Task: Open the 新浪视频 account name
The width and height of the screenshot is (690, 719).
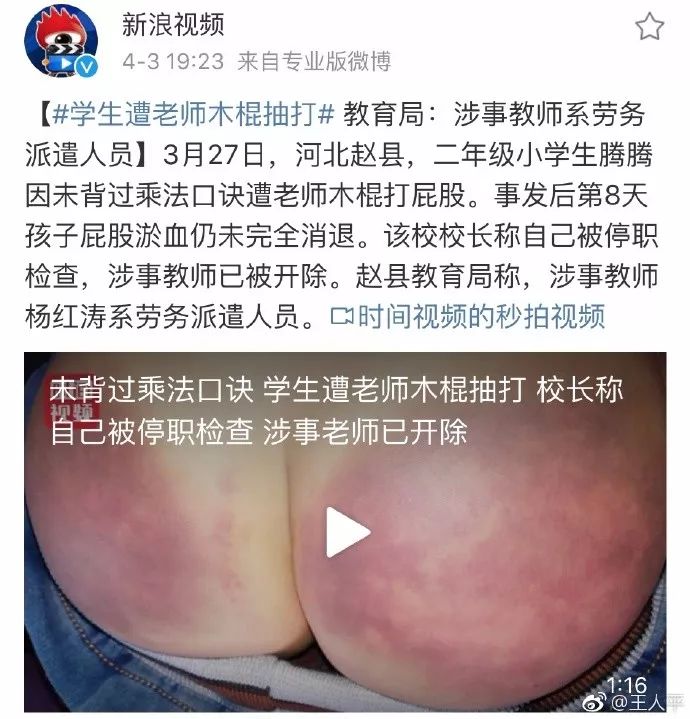Action: point(172,24)
